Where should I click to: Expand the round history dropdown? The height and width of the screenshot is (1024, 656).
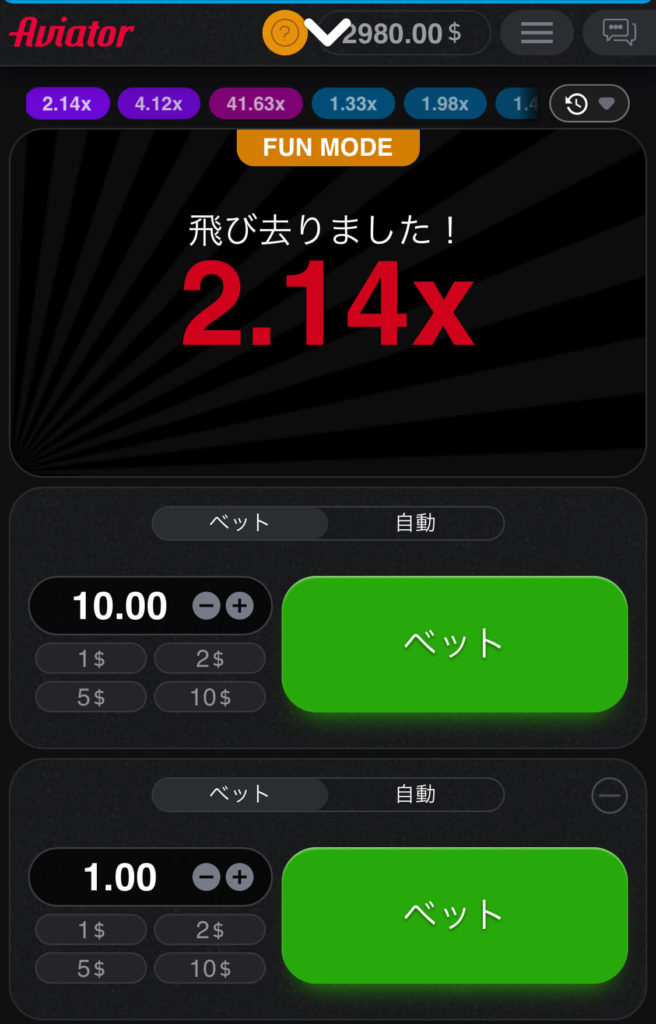click(589, 103)
